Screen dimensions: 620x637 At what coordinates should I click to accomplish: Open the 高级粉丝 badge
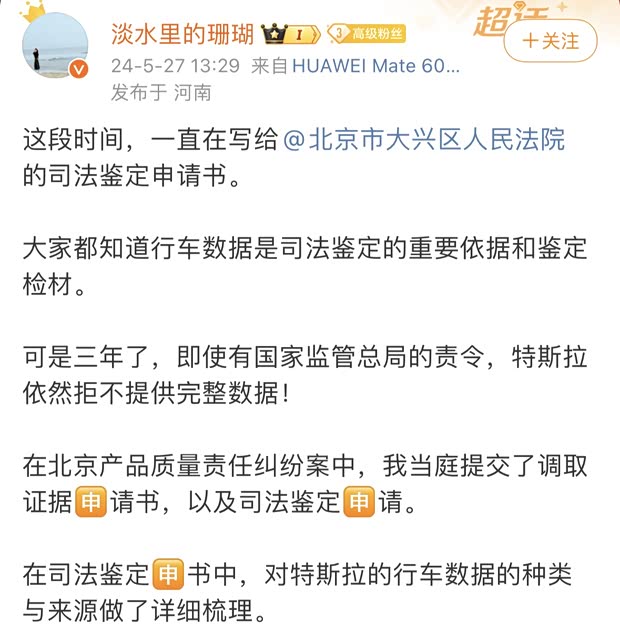click(367, 34)
